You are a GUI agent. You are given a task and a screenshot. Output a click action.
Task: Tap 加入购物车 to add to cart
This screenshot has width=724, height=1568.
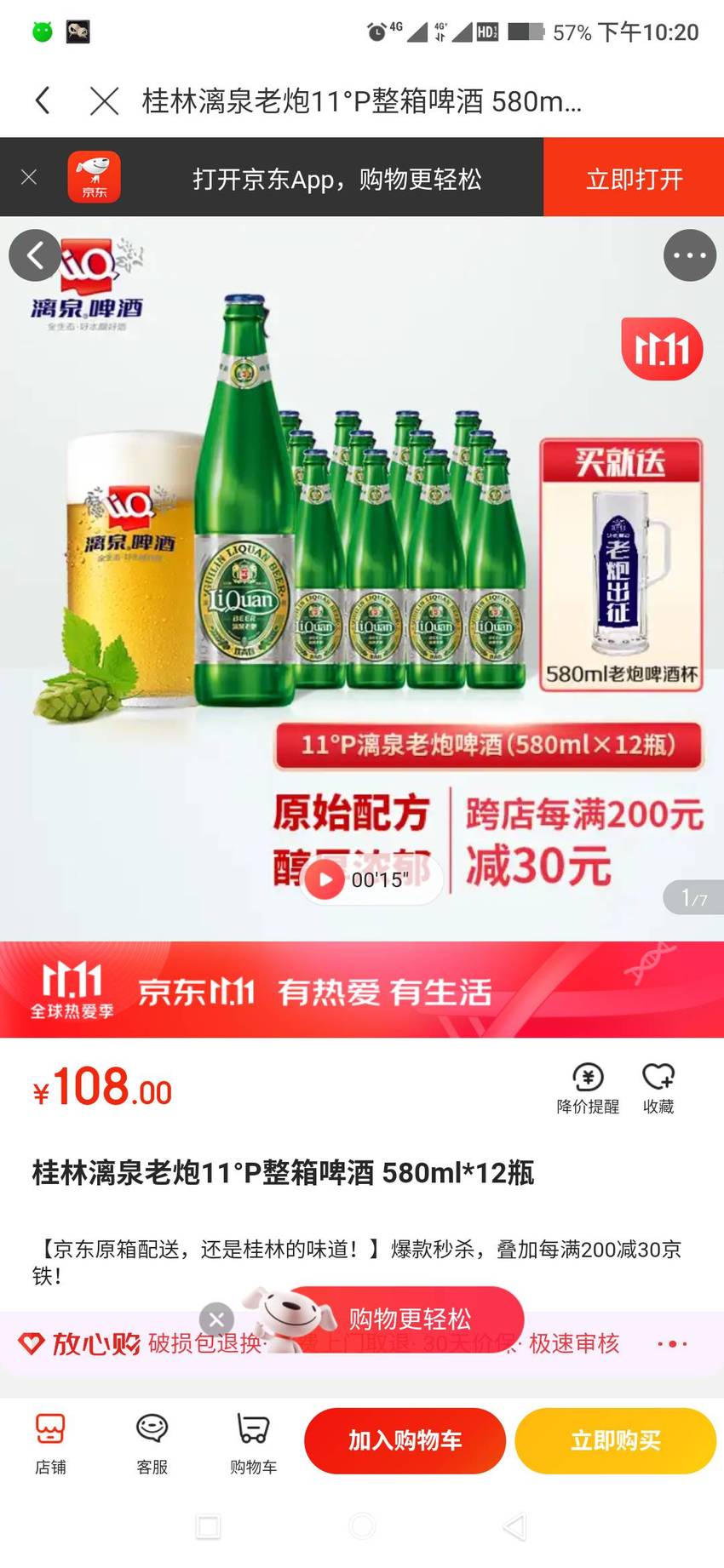405,1440
